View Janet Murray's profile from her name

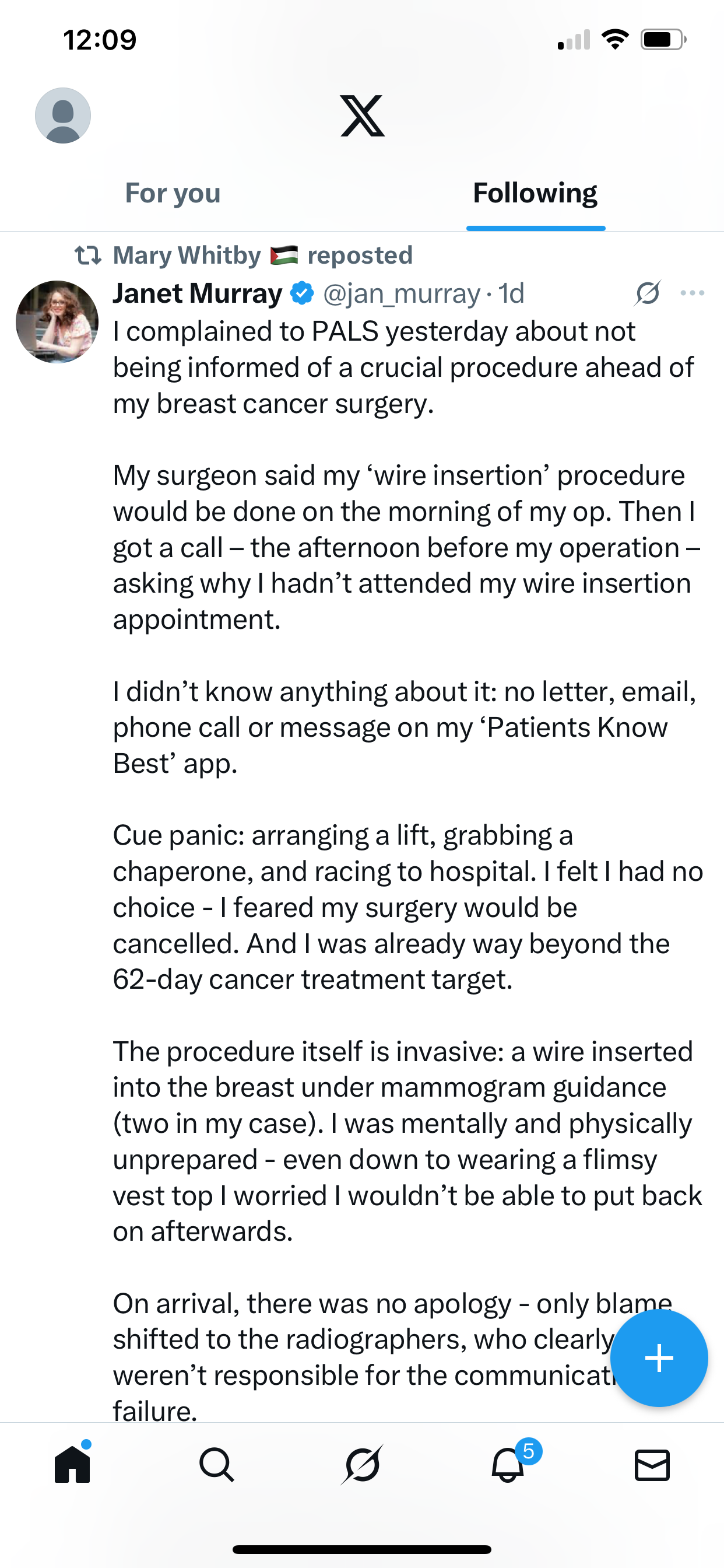[198, 293]
